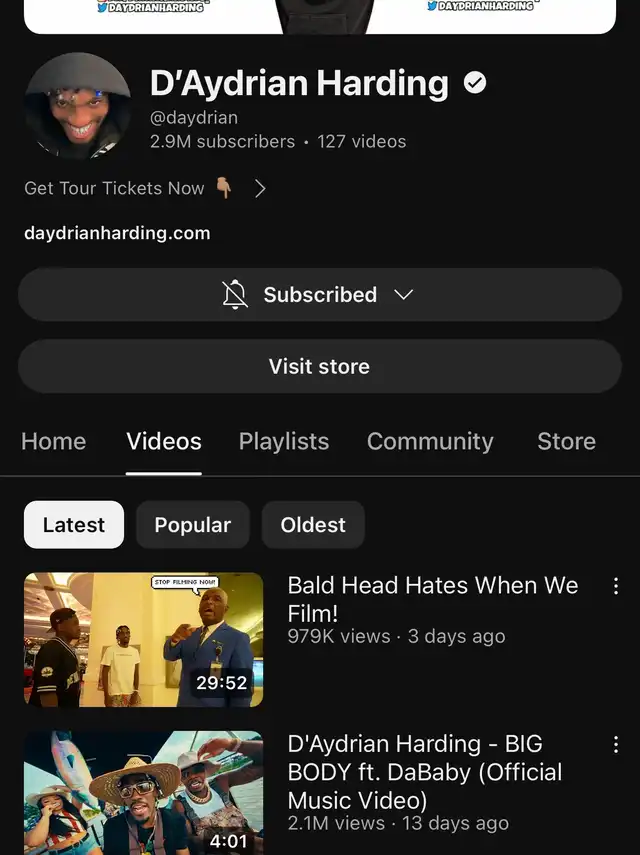Play "Bald Head Hates When We Film!" video
This screenshot has width=640, height=855.
tap(144, 639)
